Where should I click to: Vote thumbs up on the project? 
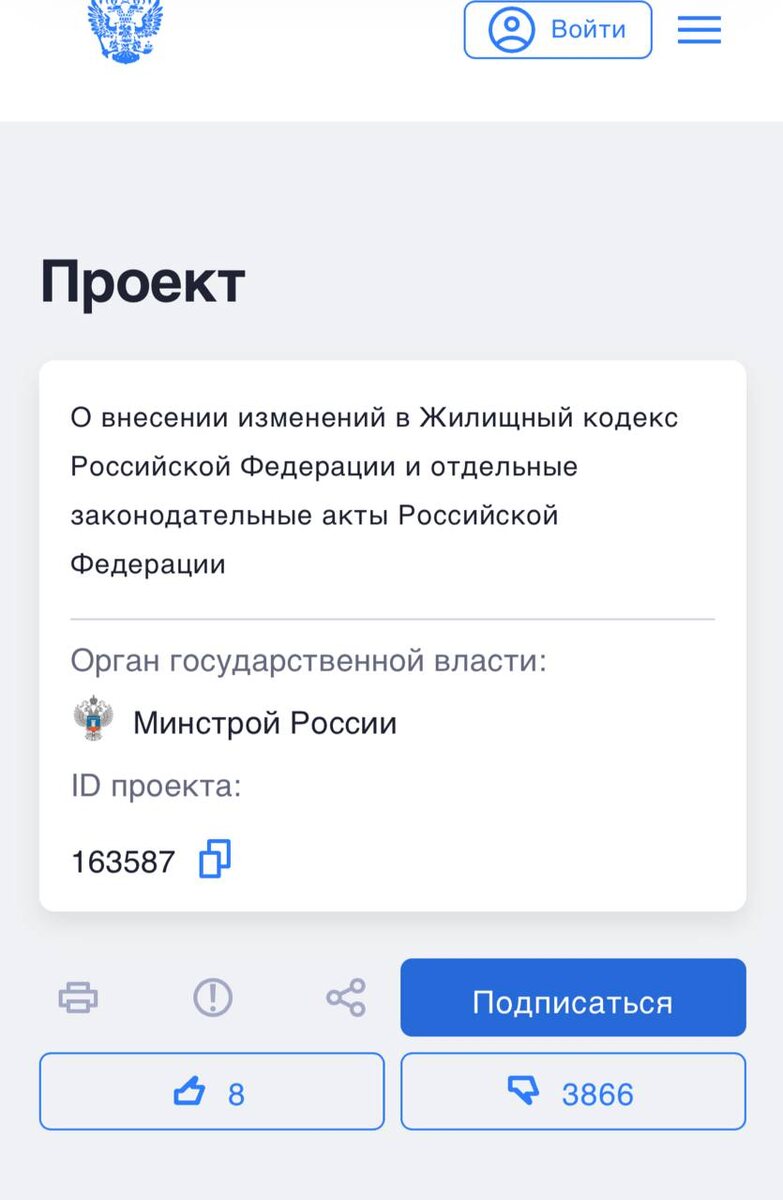(212, 1092)
